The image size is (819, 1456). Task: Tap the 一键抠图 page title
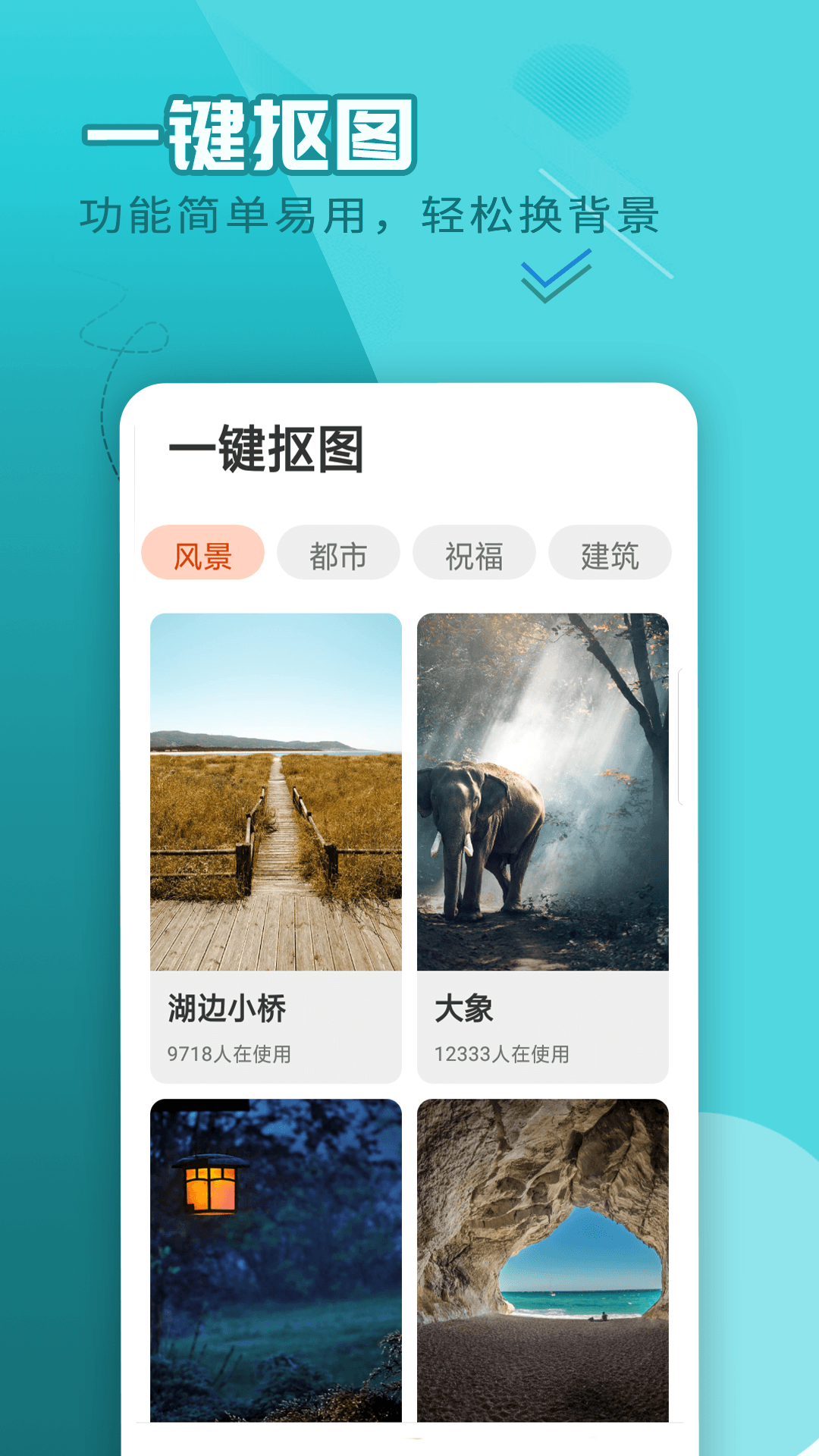(267, 449)
